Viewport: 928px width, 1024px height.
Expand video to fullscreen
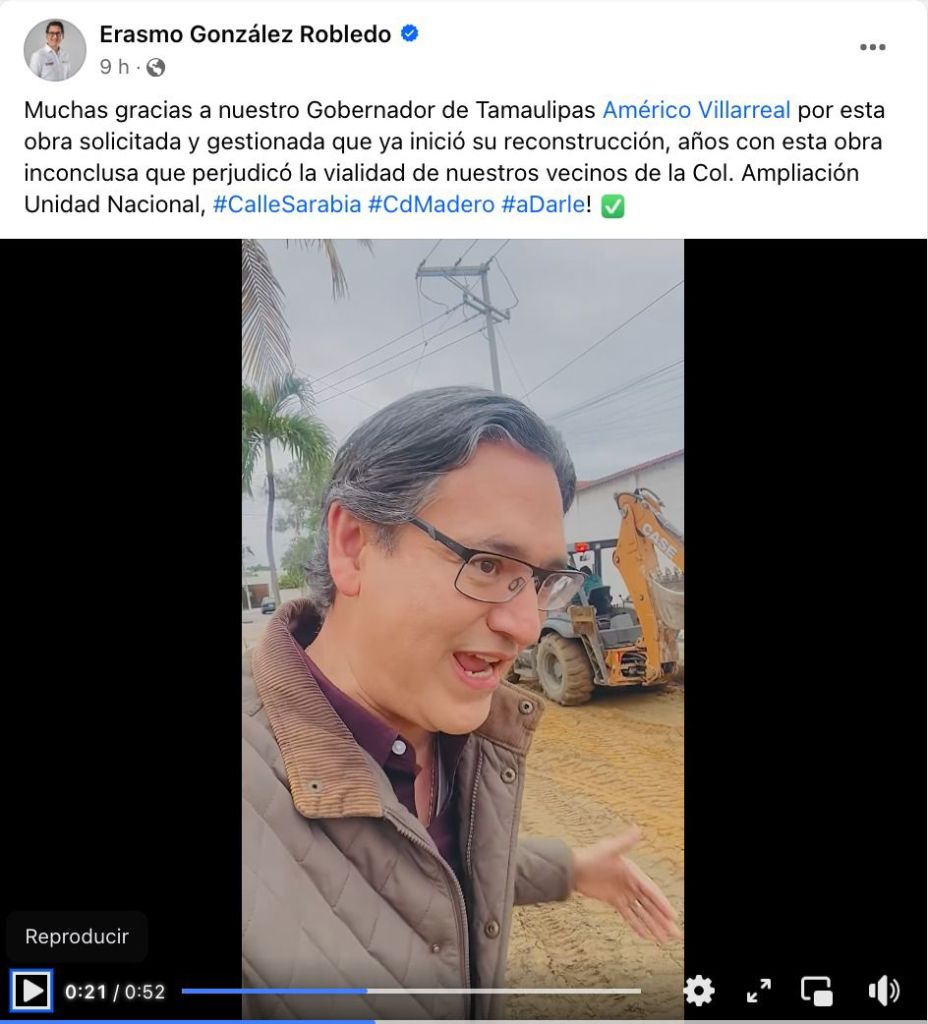(759, 991)
